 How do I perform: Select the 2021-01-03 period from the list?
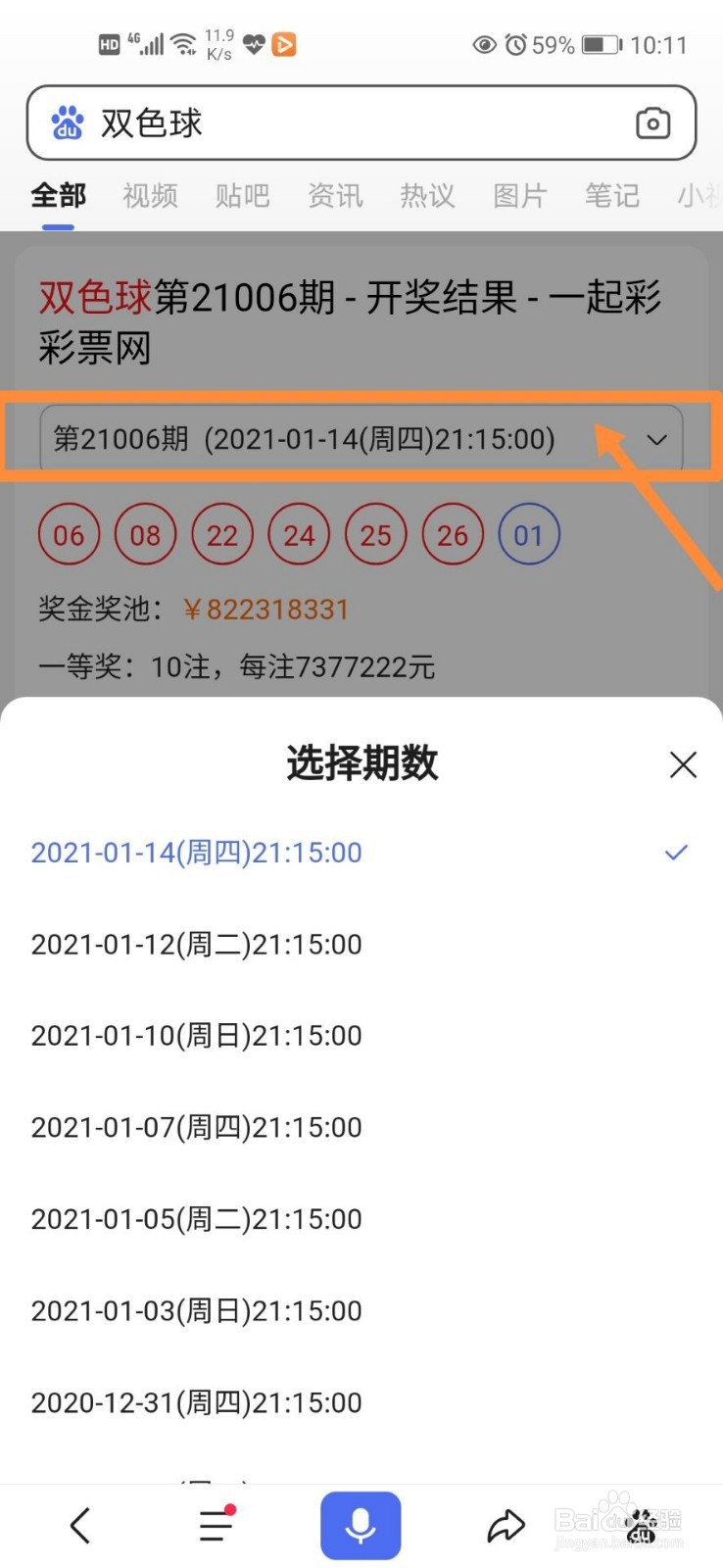pyautogui.click(x=196, y=1310)
